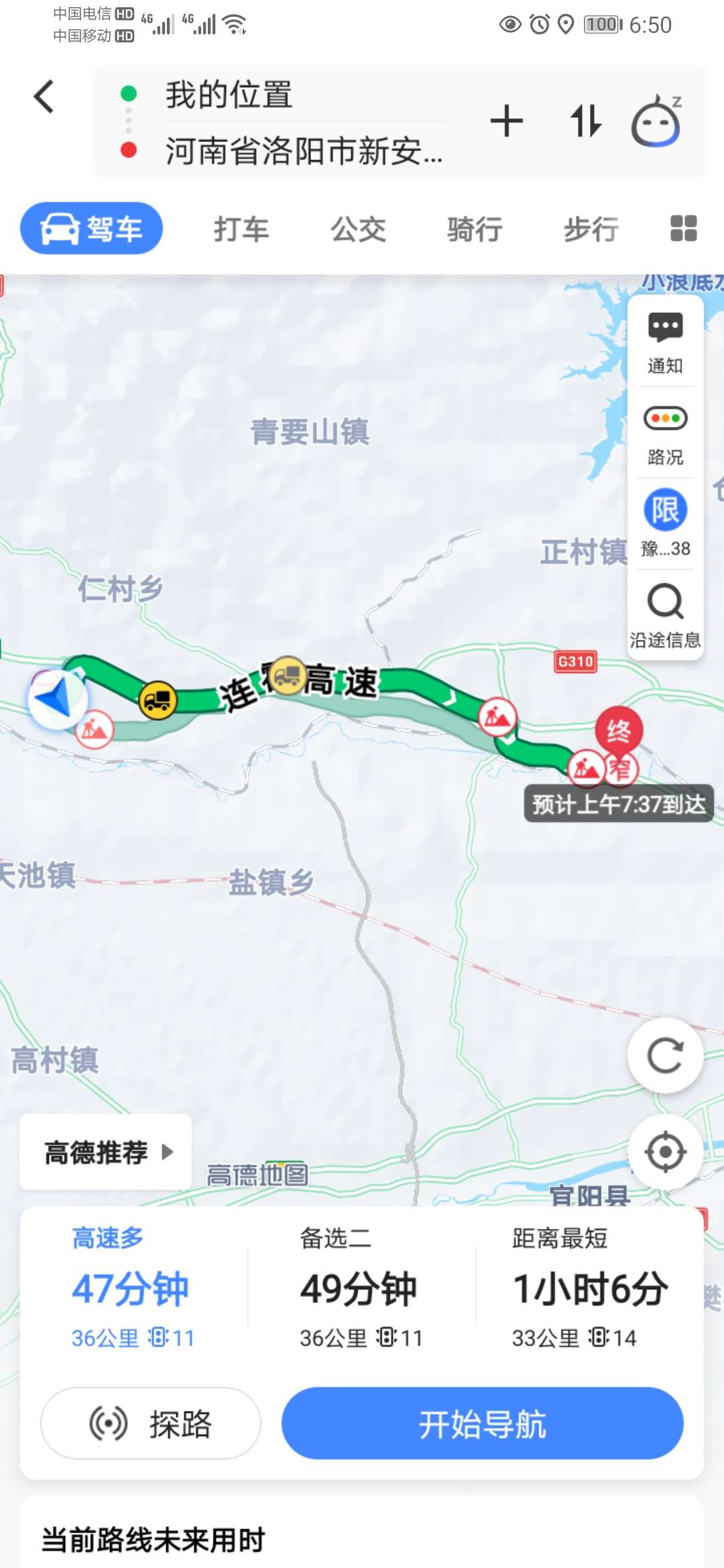The height and width of the screenshot is (1568, 724).
Task: Open the voice assistant robot icon
Action: pos(656,121)
